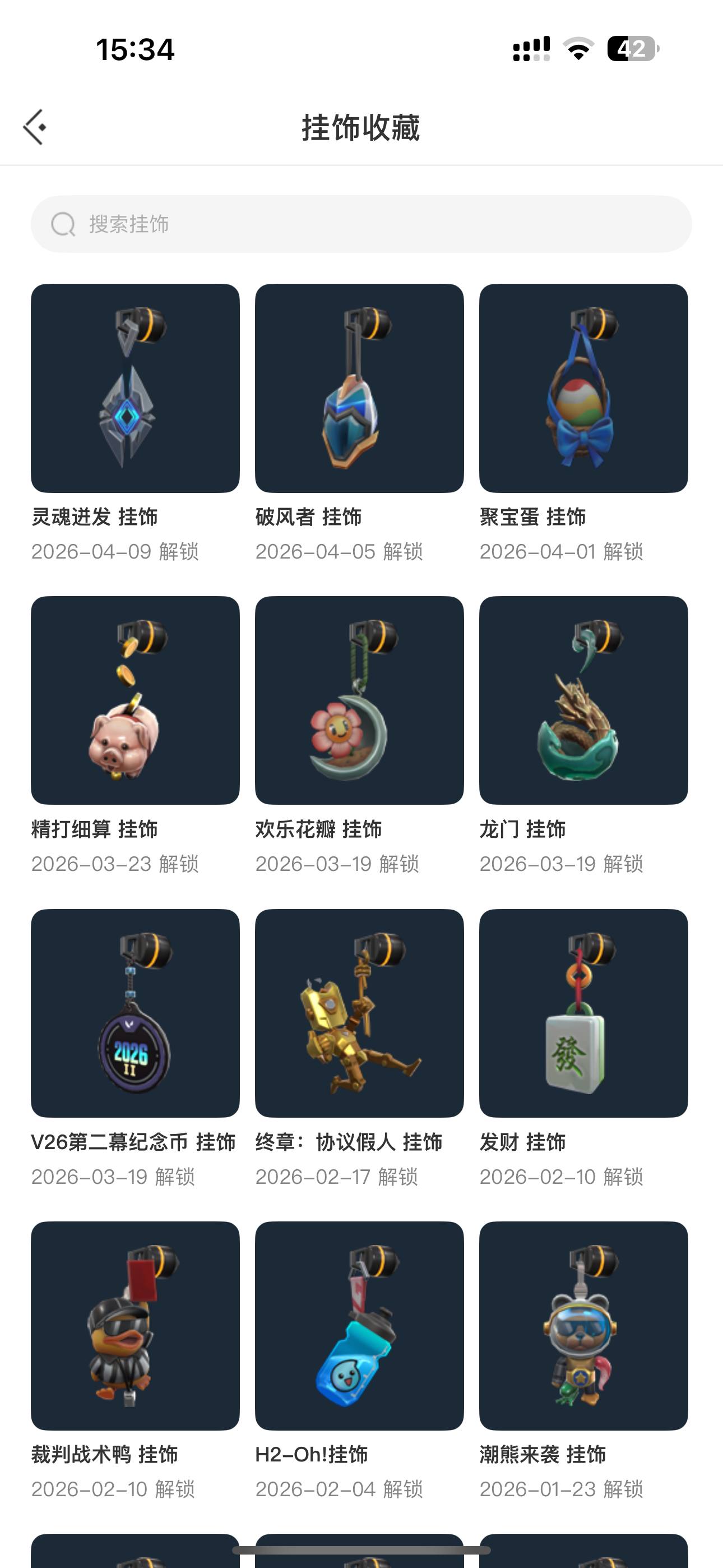This screenshot has height=1568, width=723.
Task: Select the 龙门 挂饰 card
Action: coord(583,700)
